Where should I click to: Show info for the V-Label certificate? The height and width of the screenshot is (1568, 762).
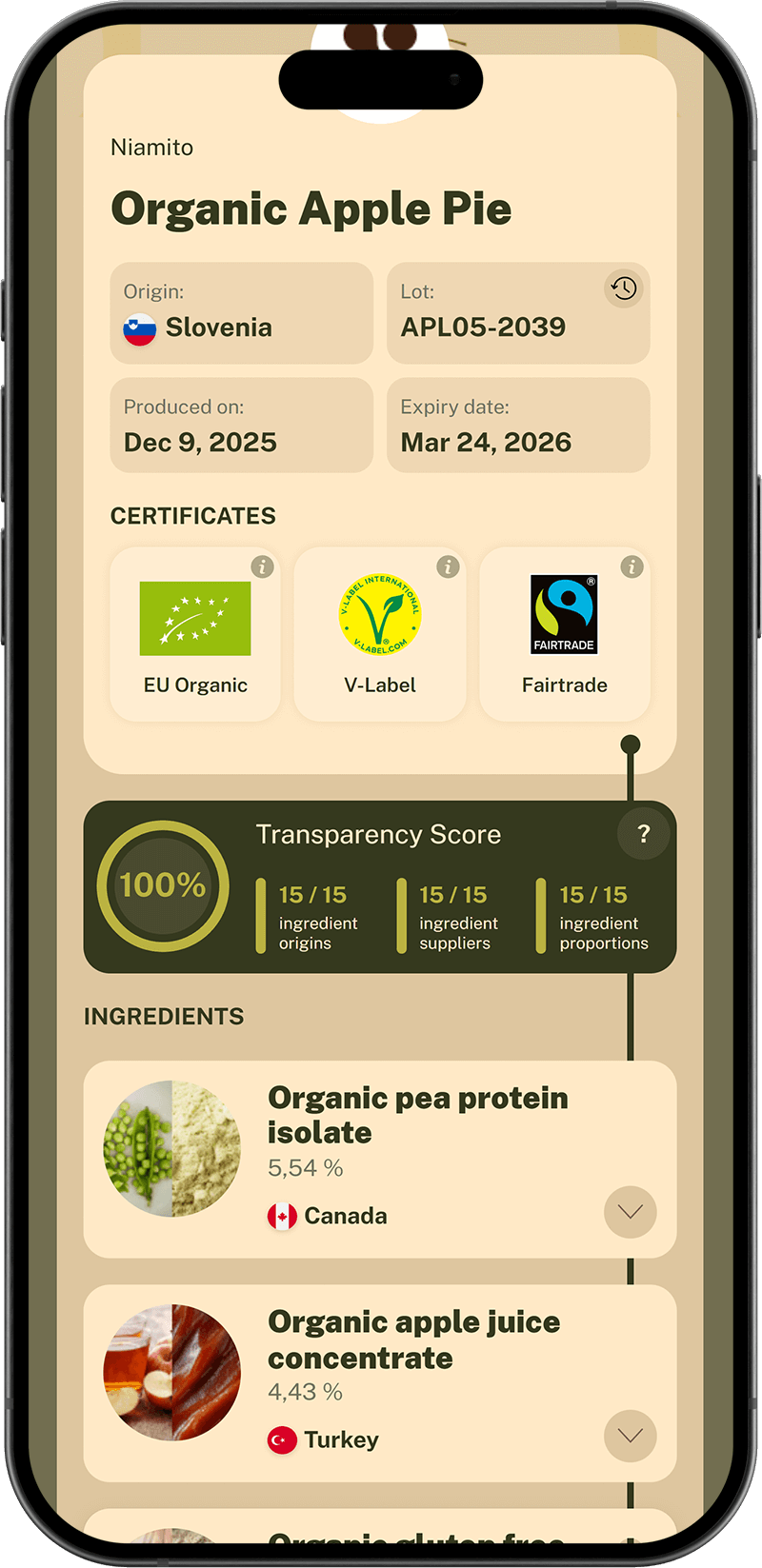pos(448,567)
